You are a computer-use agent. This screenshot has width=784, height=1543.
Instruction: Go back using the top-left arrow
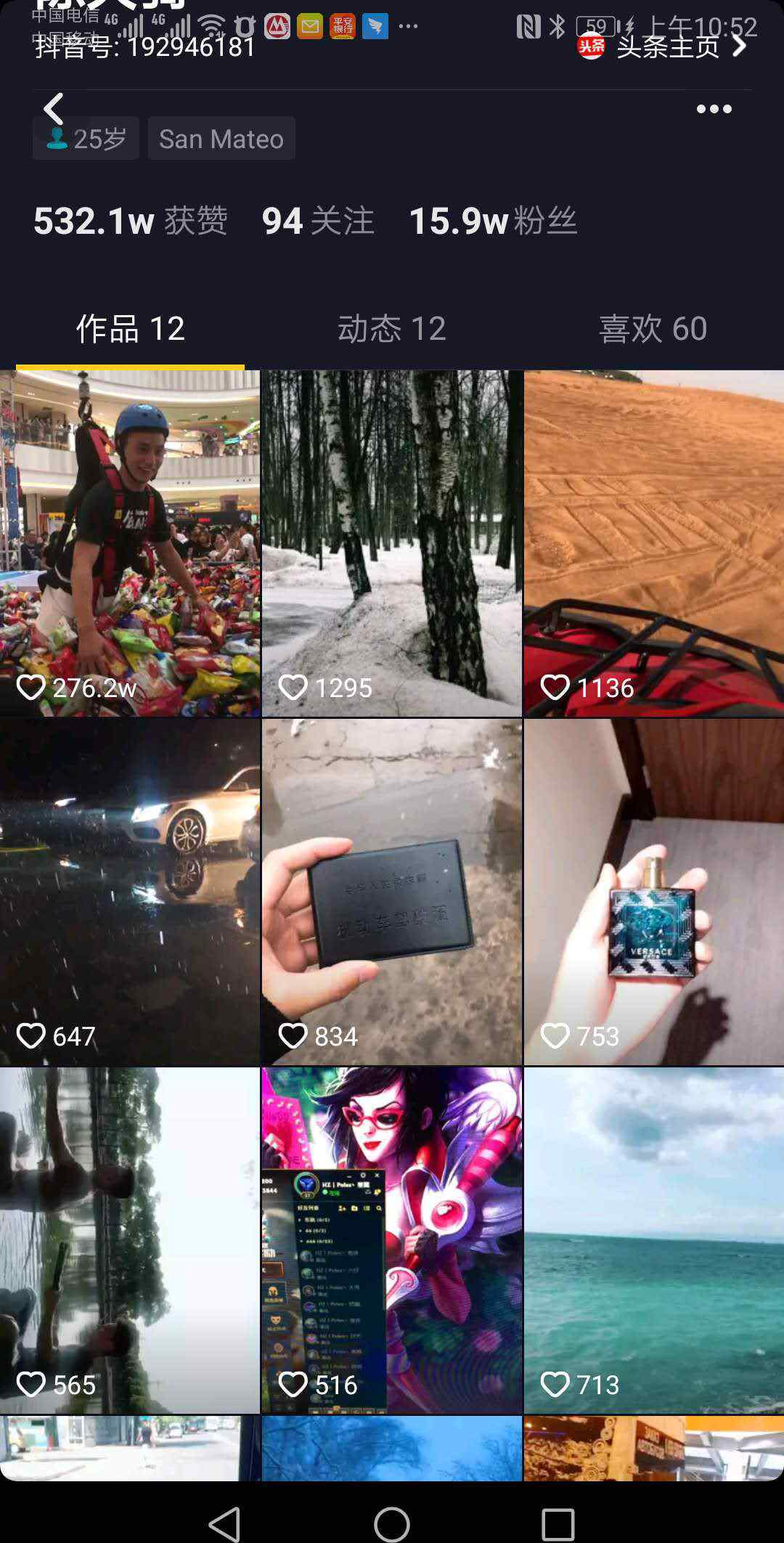tap(54, 110)
